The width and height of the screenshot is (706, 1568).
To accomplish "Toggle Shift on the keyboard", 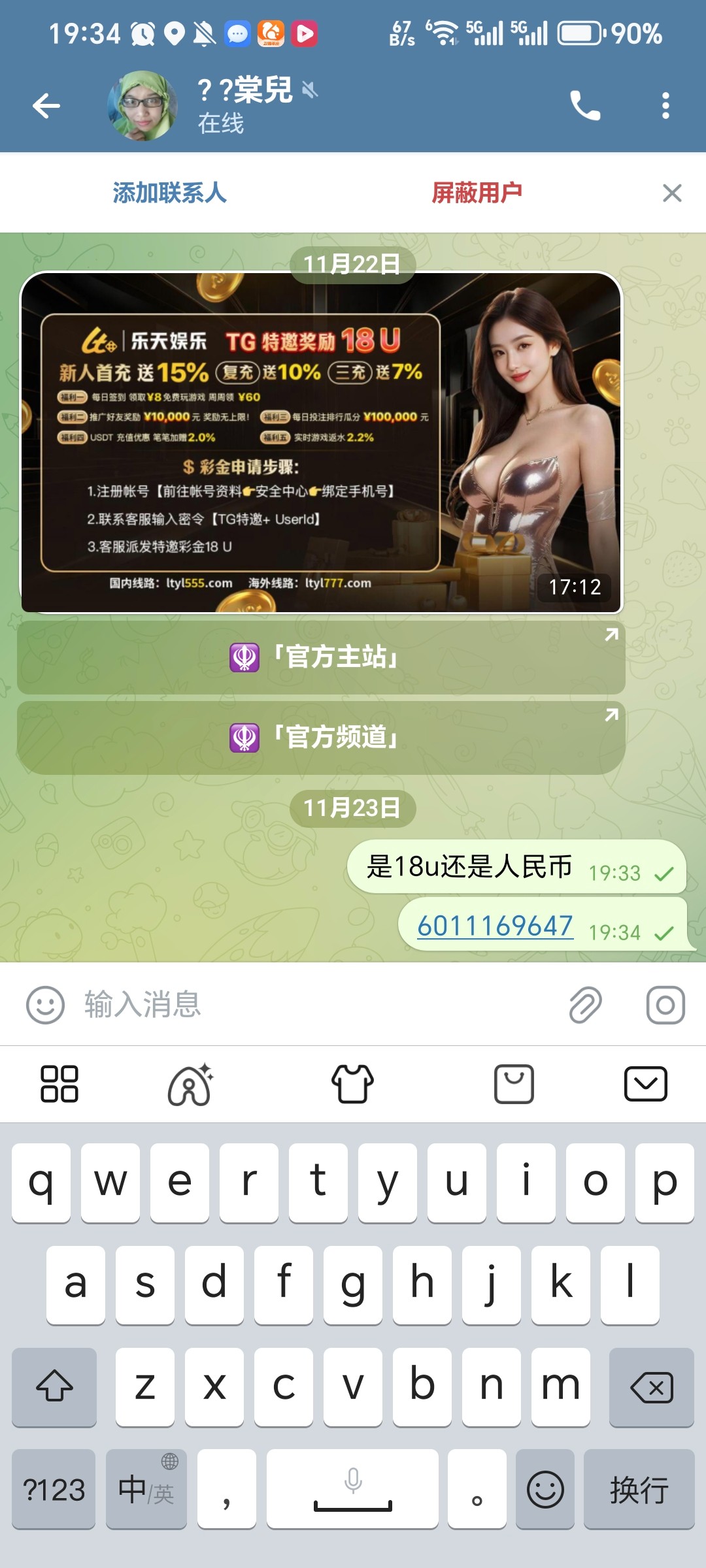I will (x=54, y=1387).
